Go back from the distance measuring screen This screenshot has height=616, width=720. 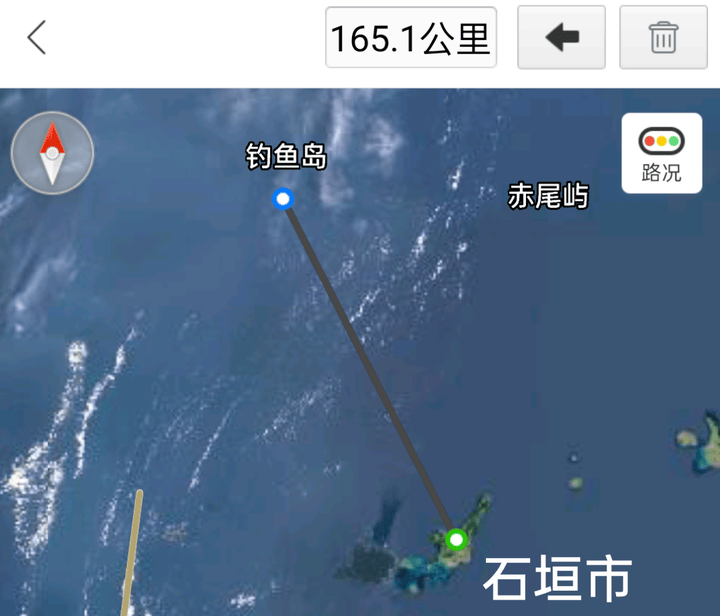click(x=37, y=39)
